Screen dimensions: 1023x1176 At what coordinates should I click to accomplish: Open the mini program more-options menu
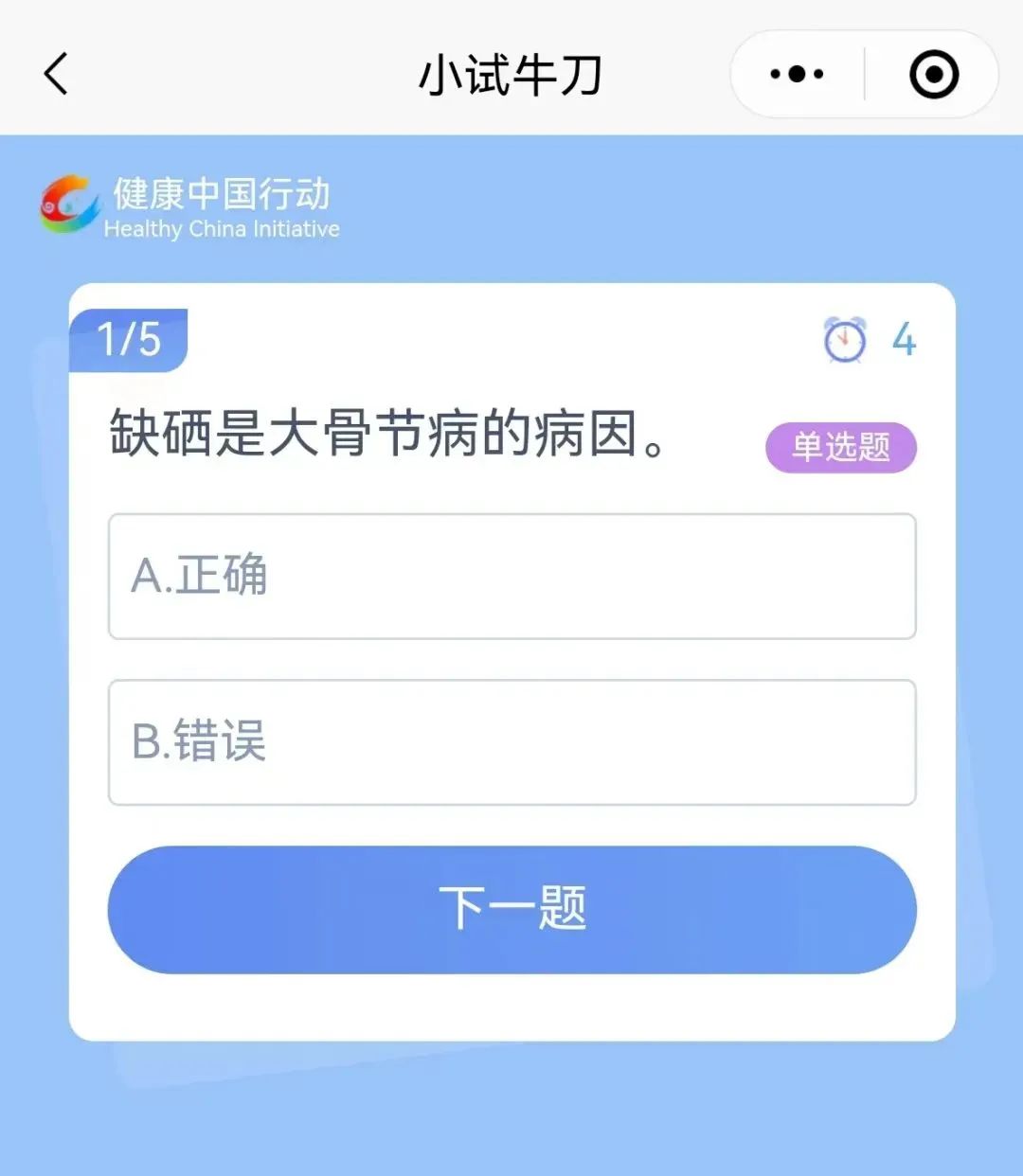(797, 74)
